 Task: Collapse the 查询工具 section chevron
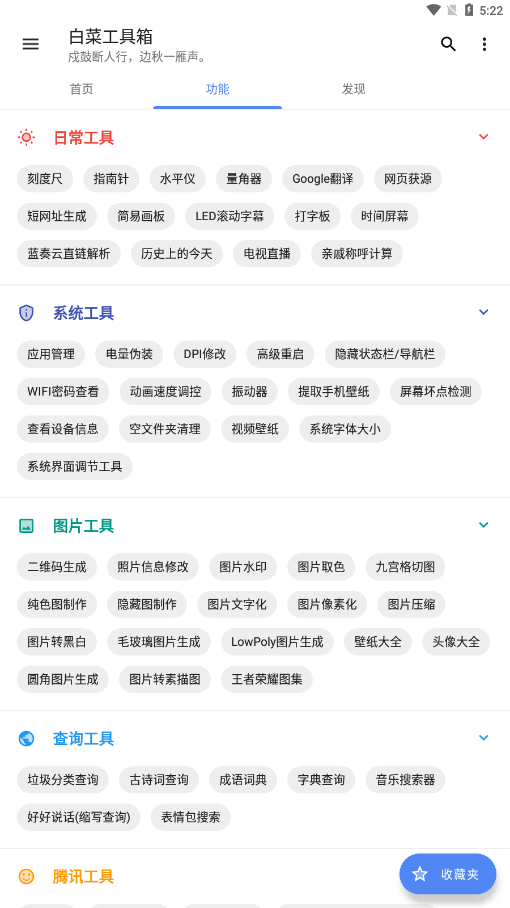[483, 738]
